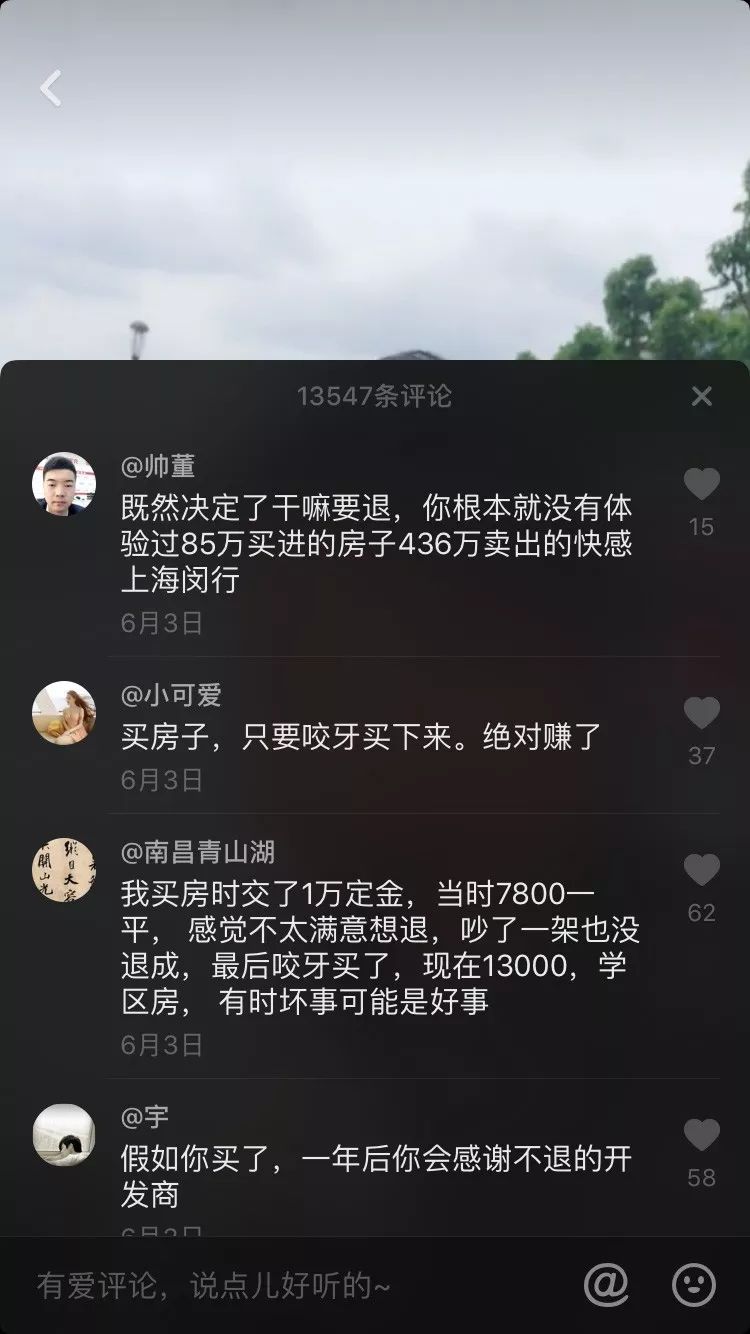
Task: Open the username link @南昌青山湖
Action: click(x=198, y=852)
